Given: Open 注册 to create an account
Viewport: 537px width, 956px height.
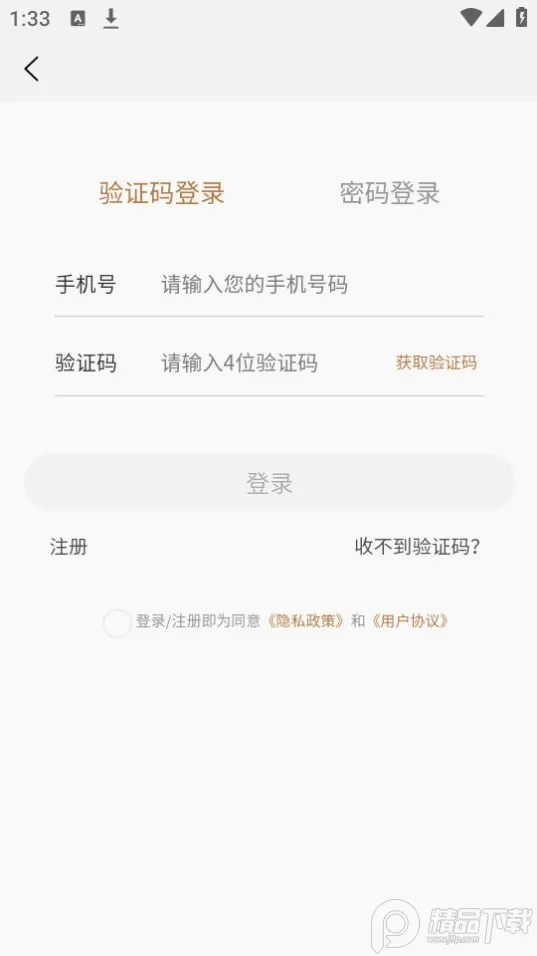Looking at the screenshot, I should pos(69,547).
